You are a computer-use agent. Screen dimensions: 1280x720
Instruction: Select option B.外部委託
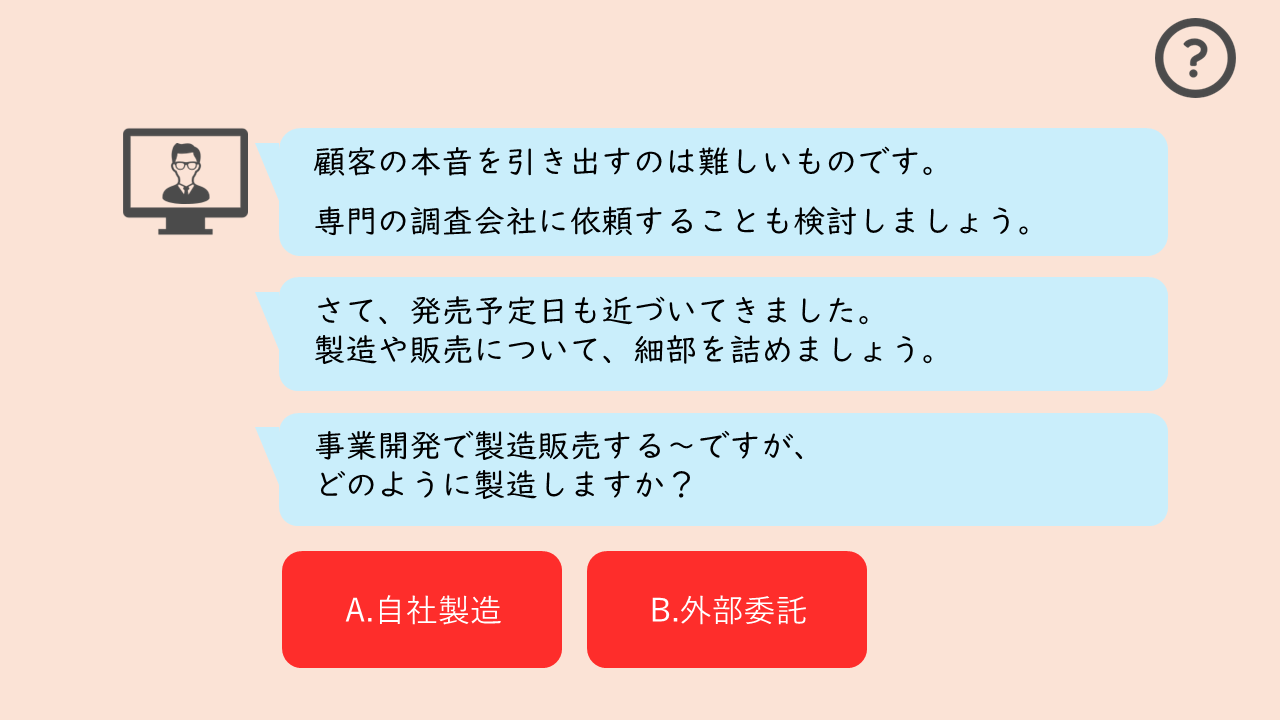pos(727,609)
